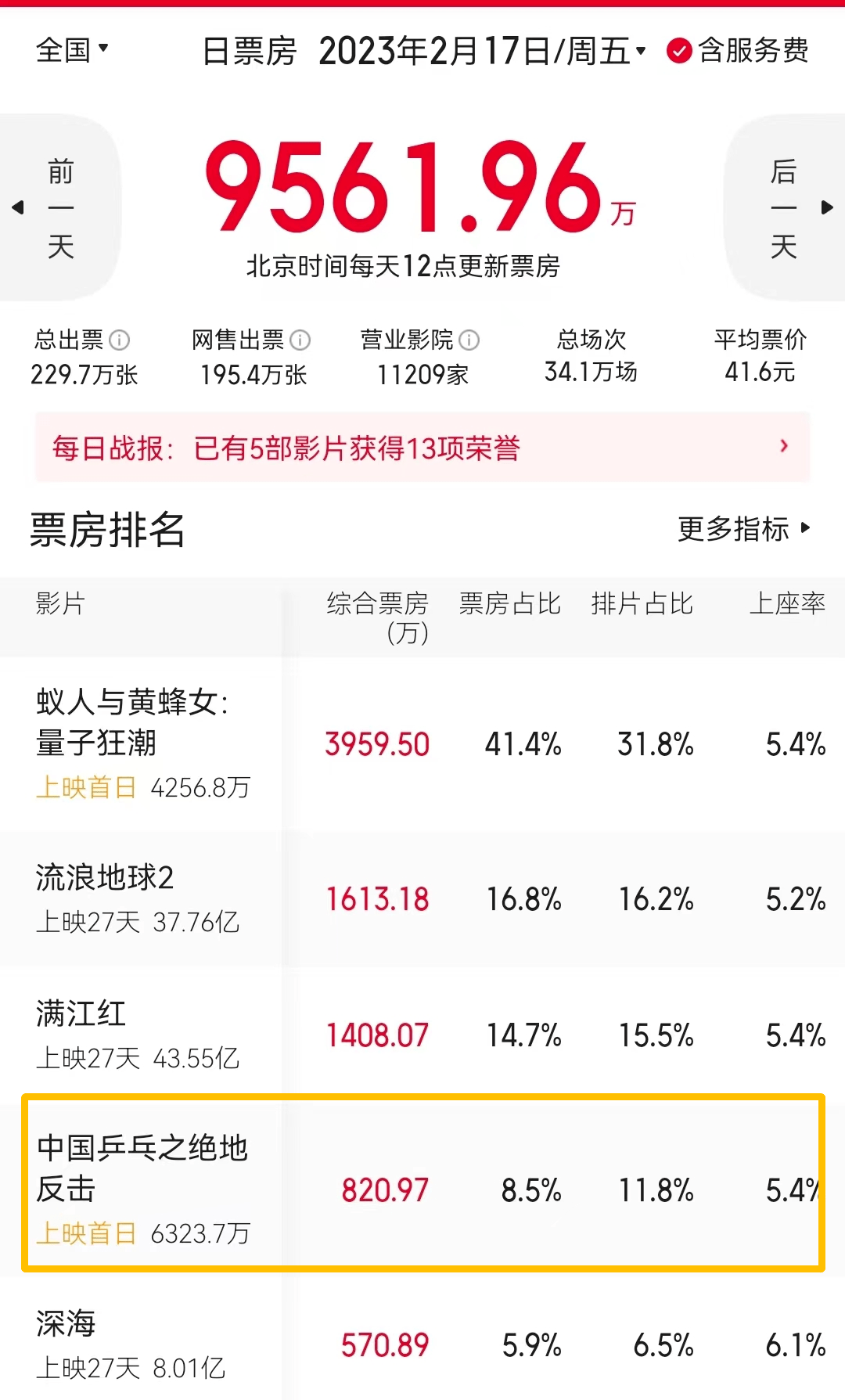Open the 每日战报 banner

tap(422, 448)
